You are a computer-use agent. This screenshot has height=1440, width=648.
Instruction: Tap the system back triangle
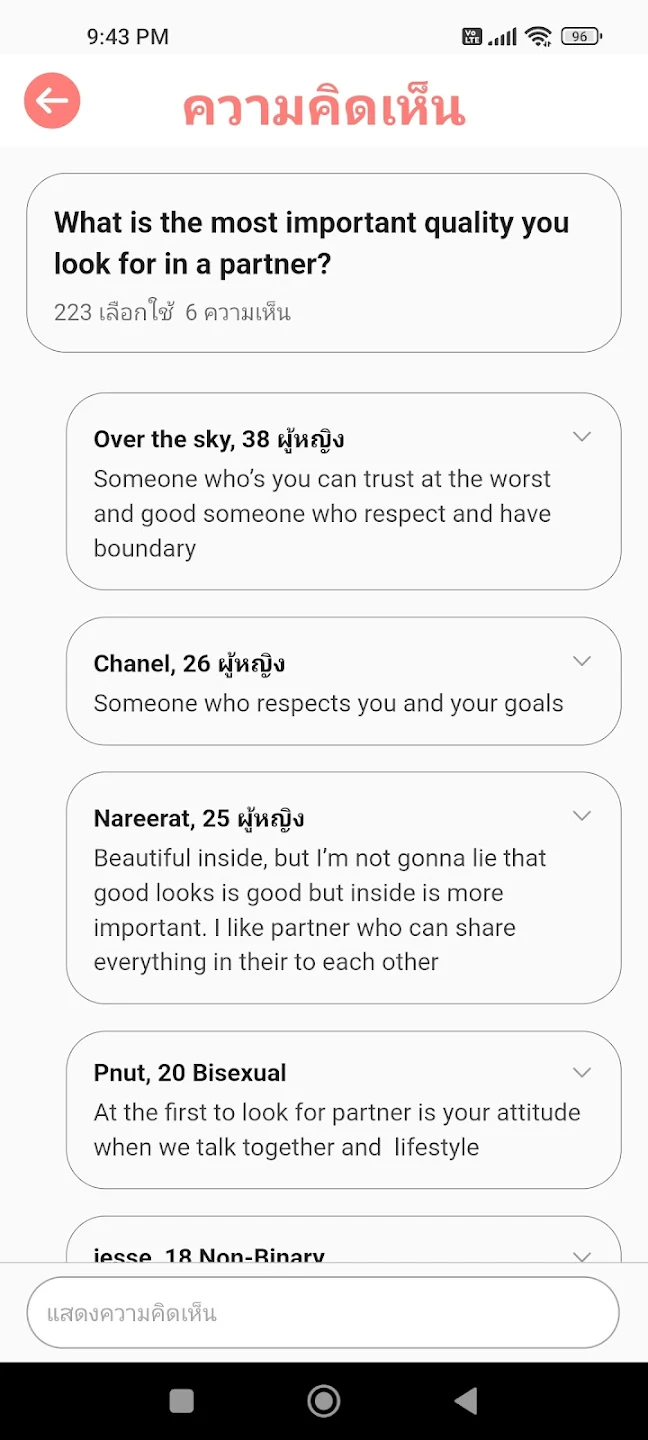pos(465,1400)
